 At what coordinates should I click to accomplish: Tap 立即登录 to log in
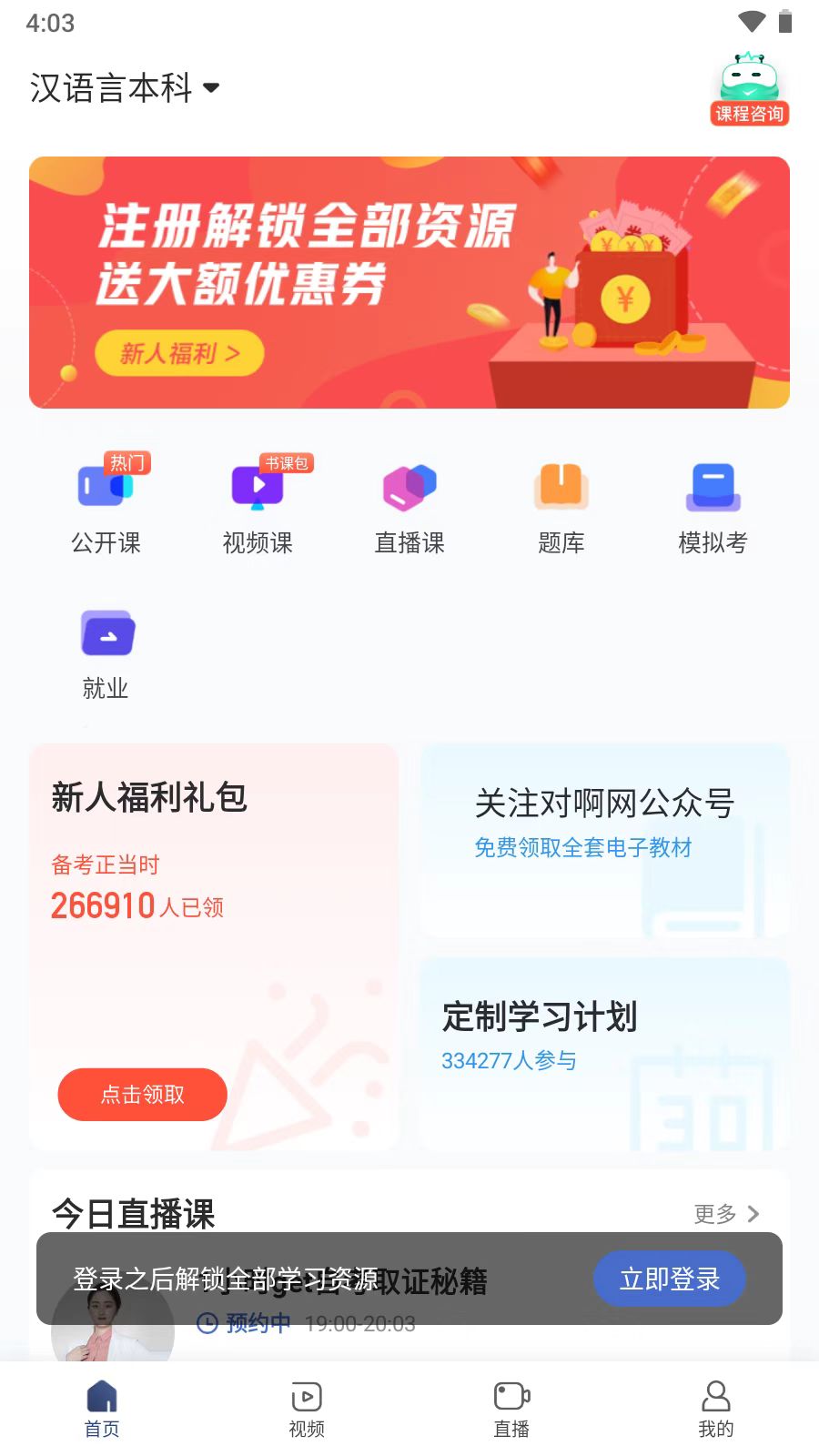pyautogui.click(x=670, y=1279)
